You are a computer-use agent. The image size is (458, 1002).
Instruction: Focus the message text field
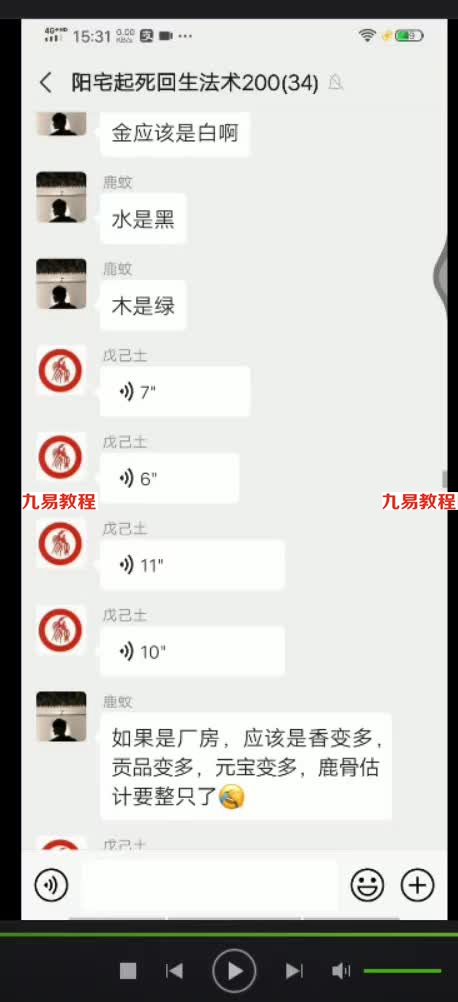tap(209, 886)
